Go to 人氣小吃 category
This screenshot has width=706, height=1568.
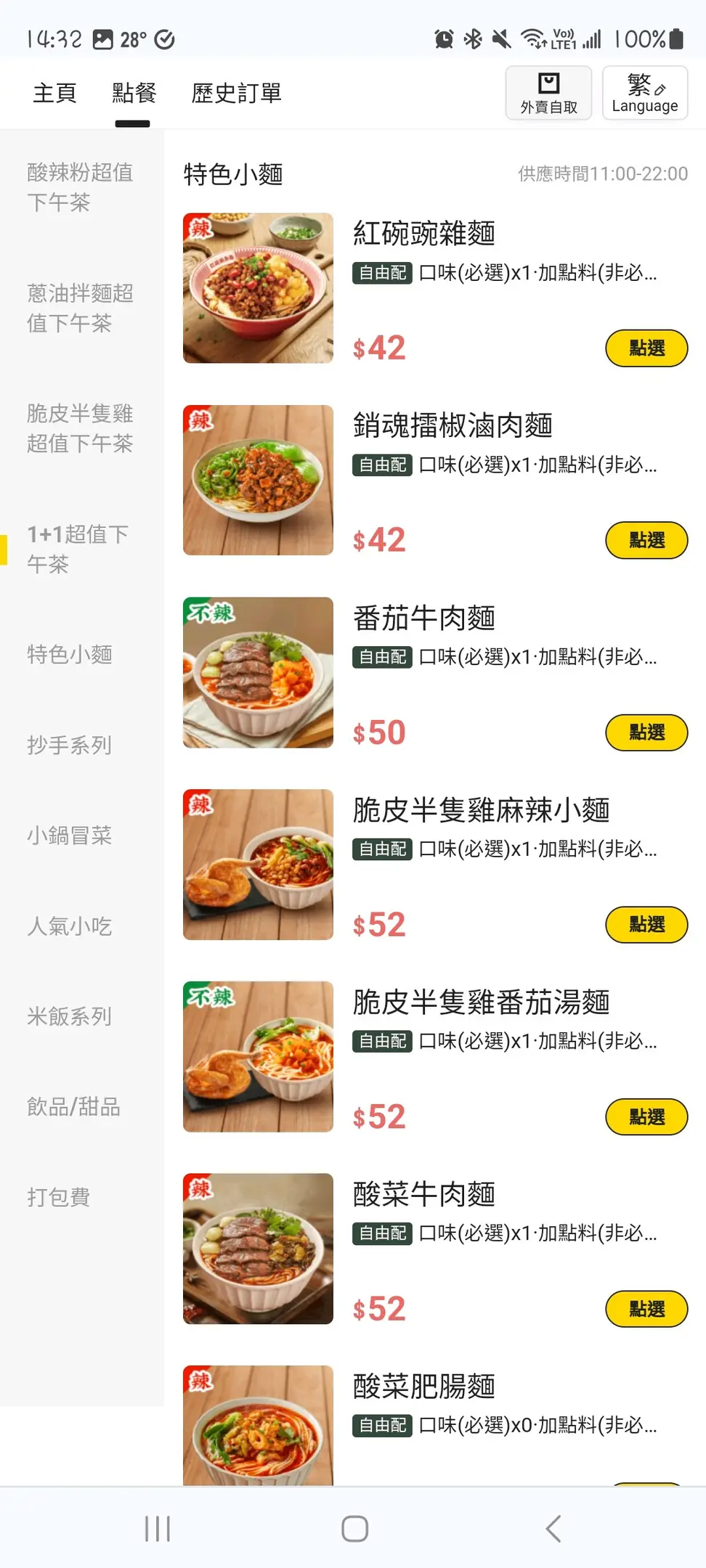tap(70, 926)
